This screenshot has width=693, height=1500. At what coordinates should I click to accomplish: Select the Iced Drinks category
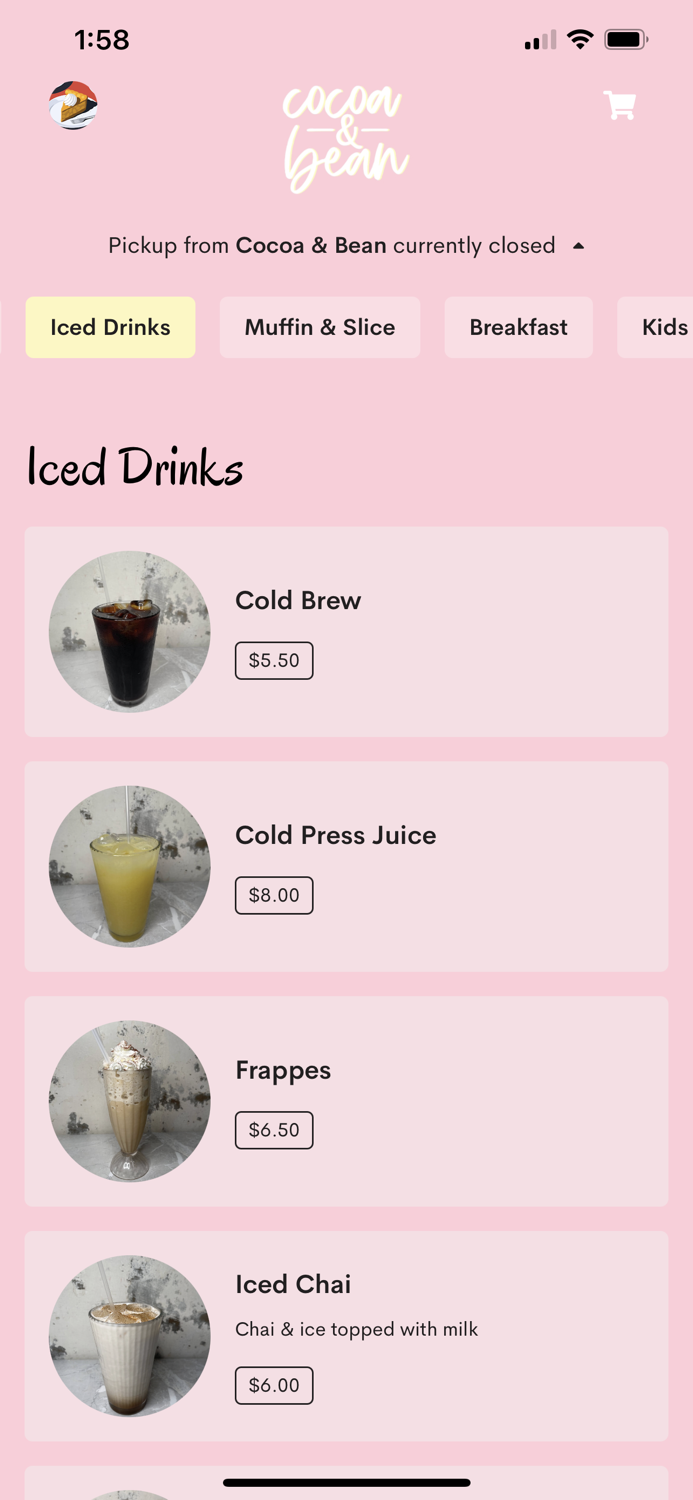point(110,327)
